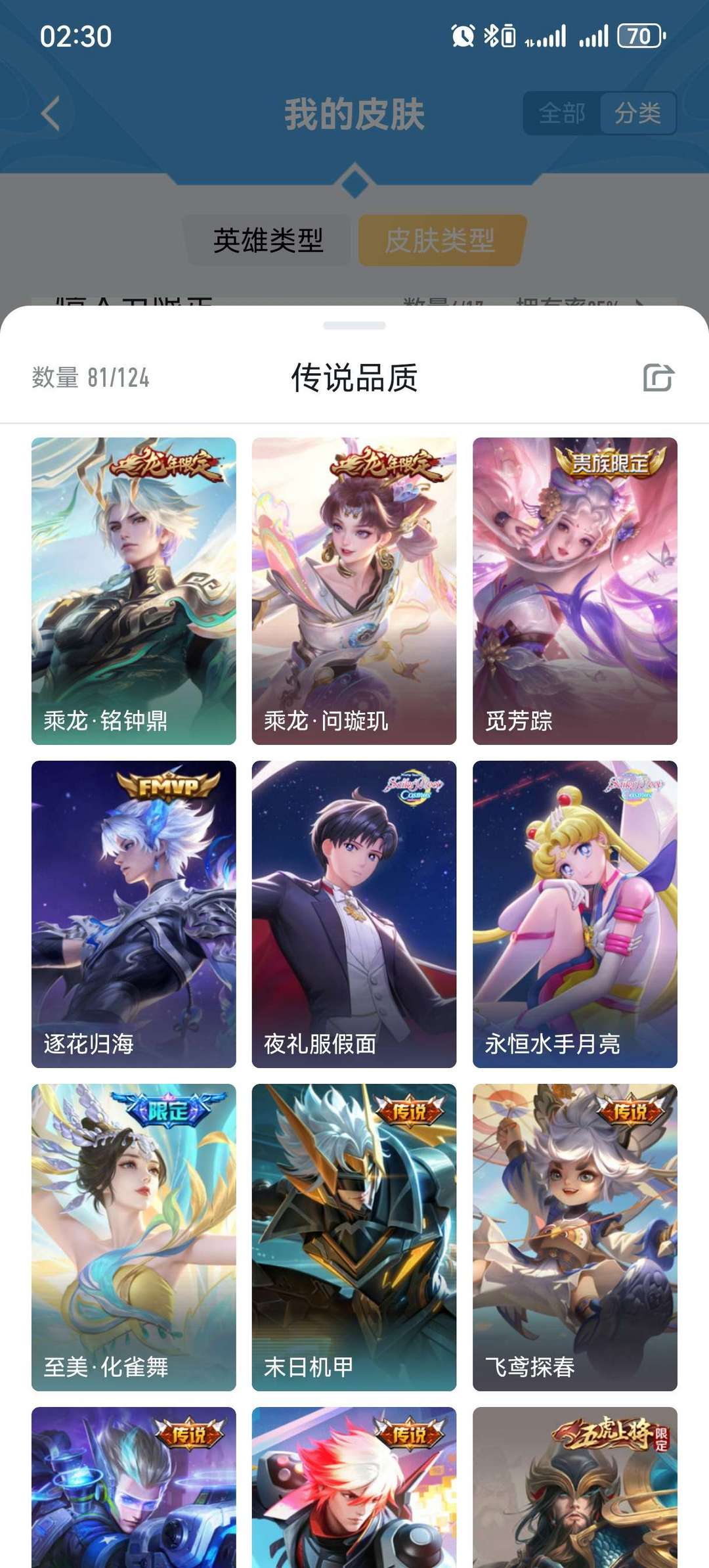Image resolution: width=709 pixels, height=1568 pixels.
Task: Select the 分类 segment
Action: pyautogui.click(x=637, y=113)
